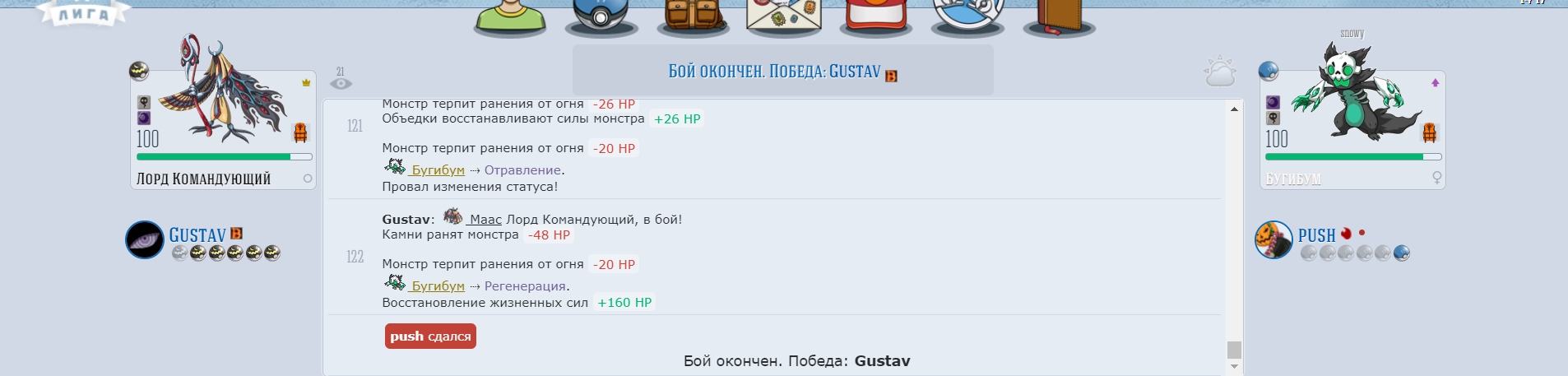Open the trainer profile icon

click(x=510, y=16)
